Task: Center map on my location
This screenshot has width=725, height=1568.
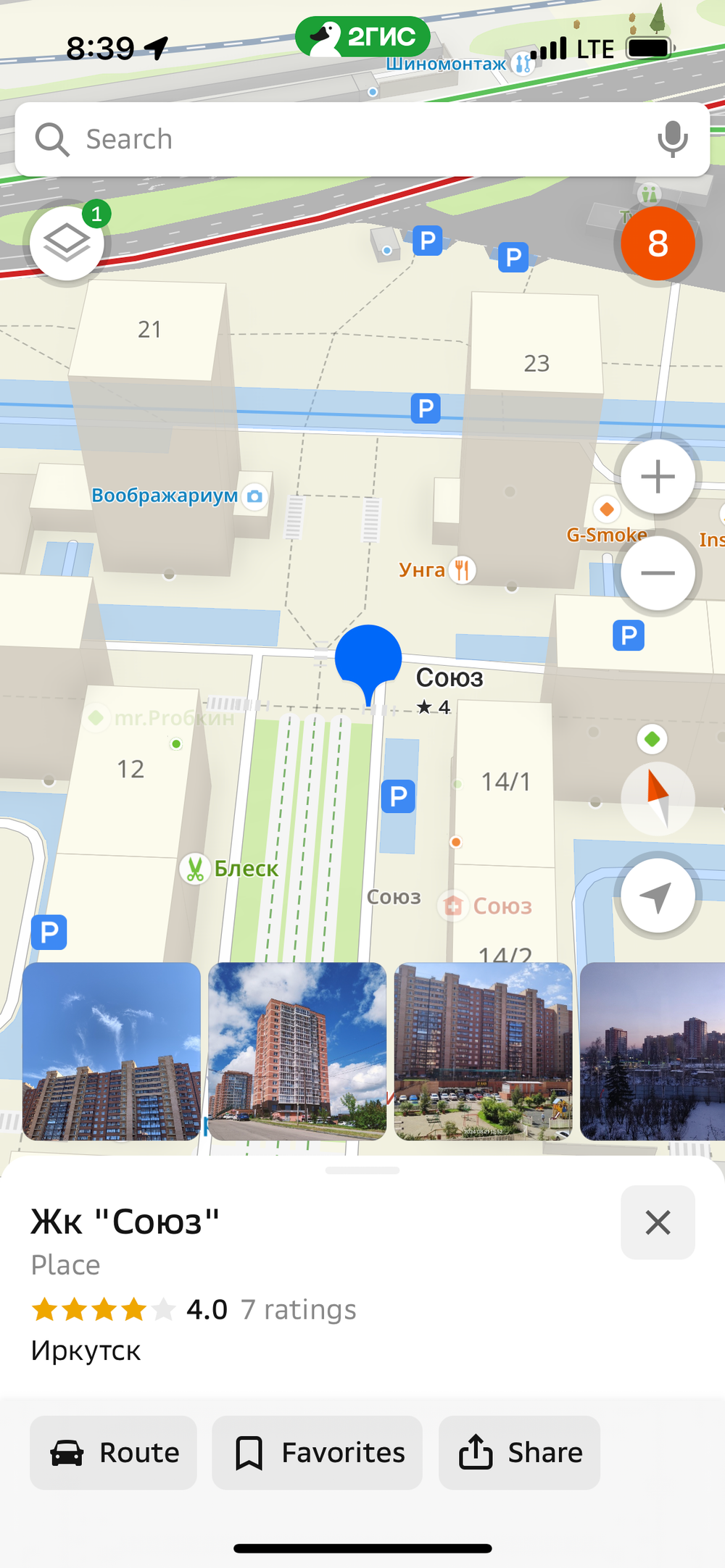Action: [x=658, y=896]
